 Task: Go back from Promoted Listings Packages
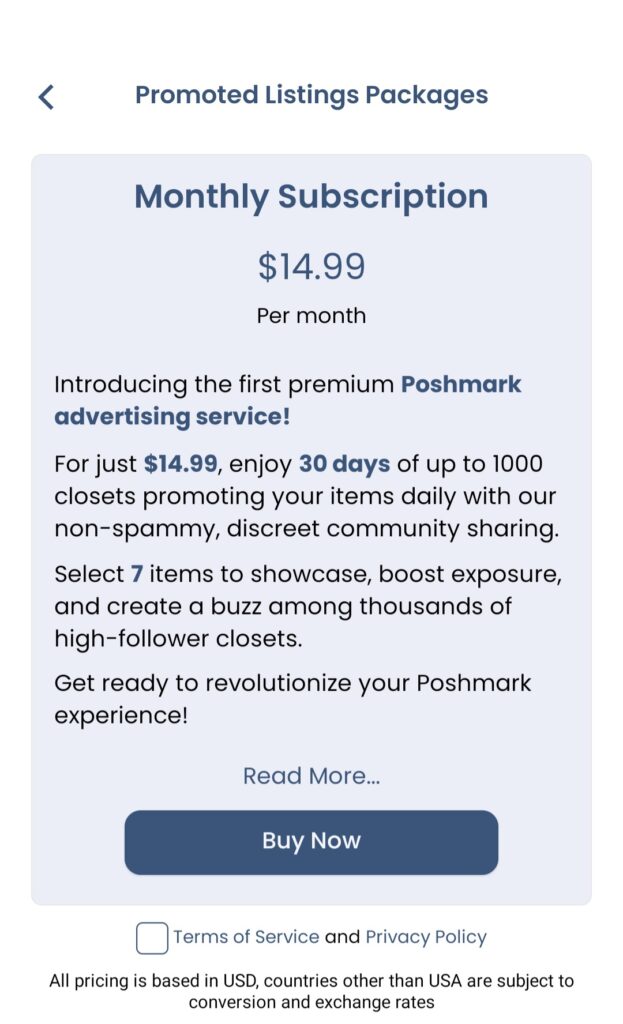46,97
